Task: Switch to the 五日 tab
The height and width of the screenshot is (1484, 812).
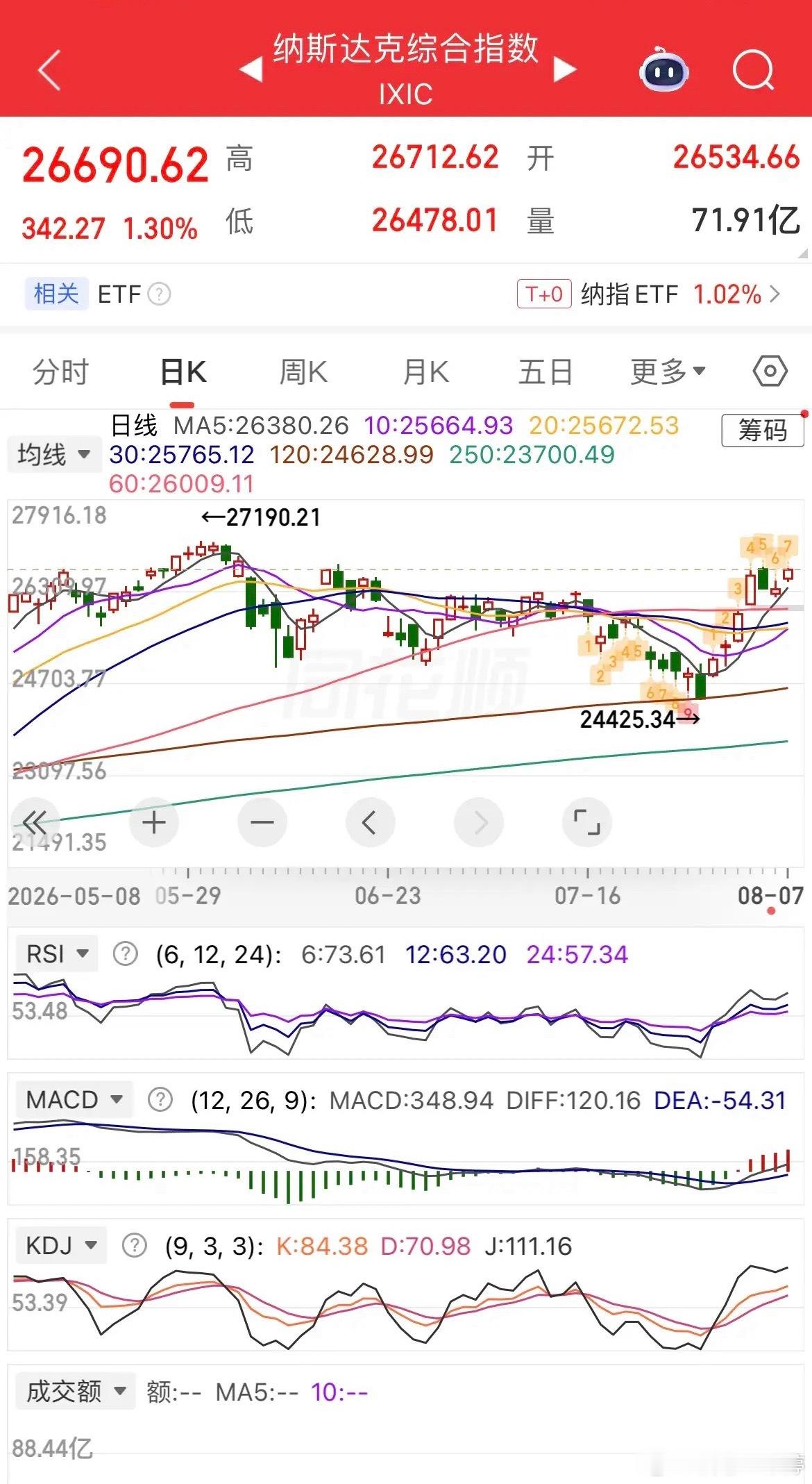Action: coord(546,372)
